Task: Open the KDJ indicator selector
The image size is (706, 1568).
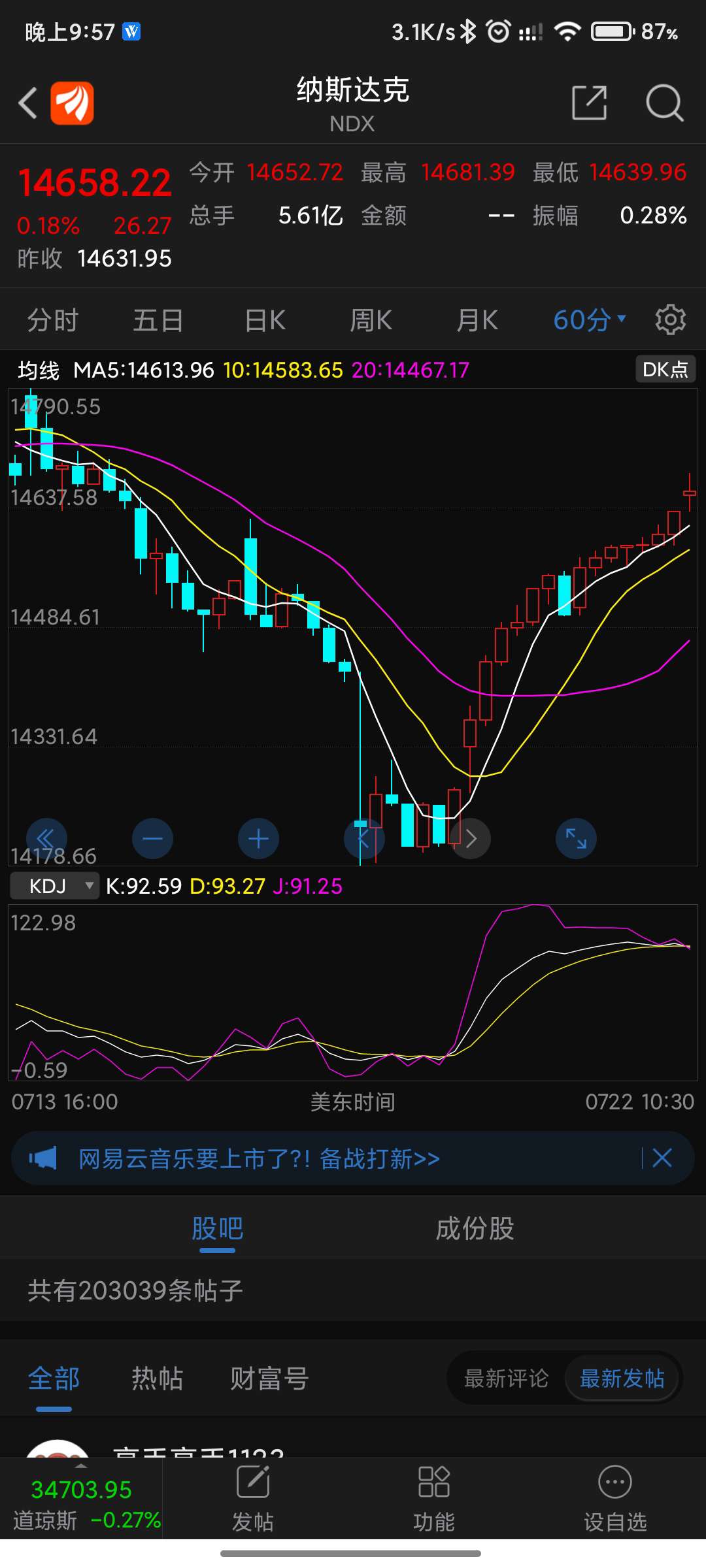Action: point(54,886)
